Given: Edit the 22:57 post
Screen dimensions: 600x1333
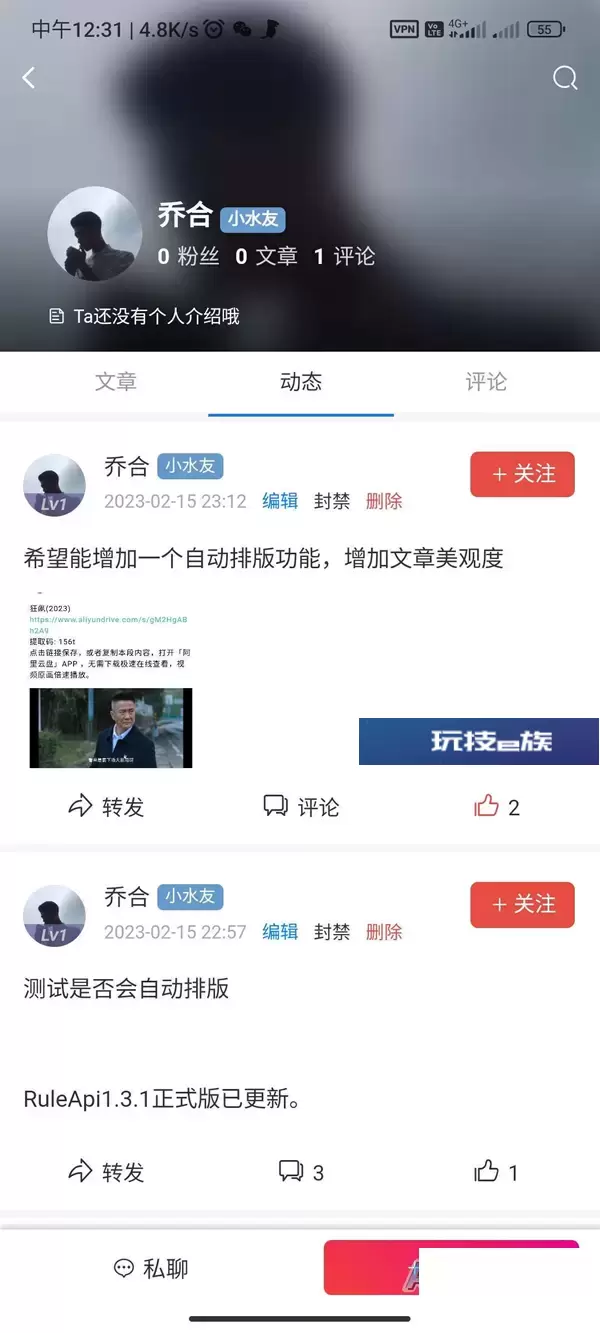Looking at the screenshot, I should [x=280, y=932].
